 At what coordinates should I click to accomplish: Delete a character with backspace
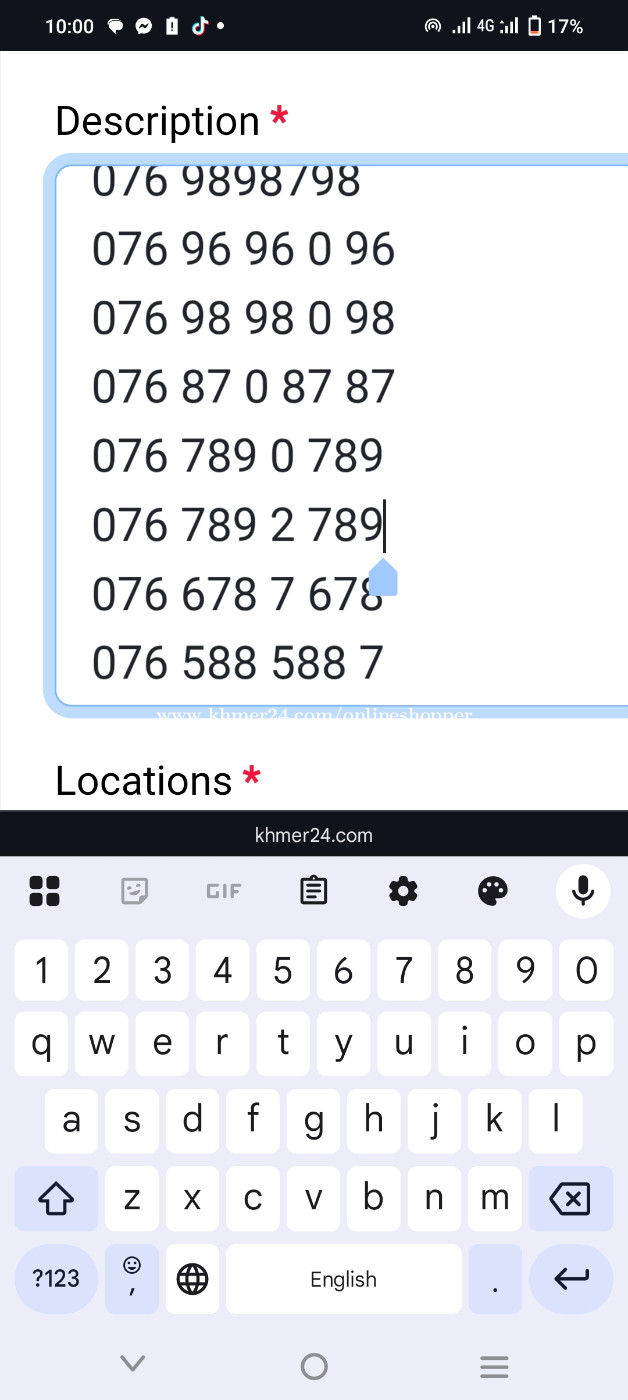click(570, 1198)
